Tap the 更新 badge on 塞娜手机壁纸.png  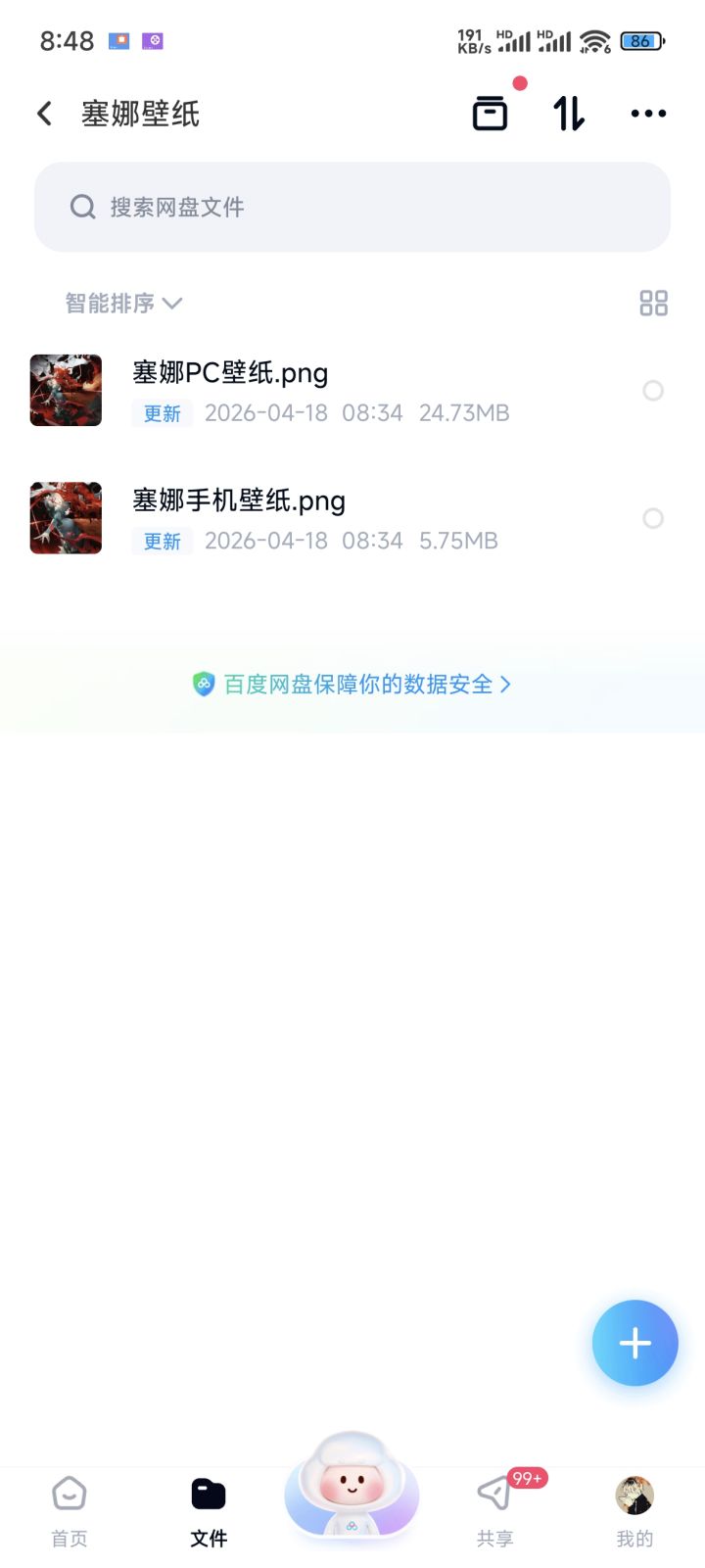click(162, 541)
